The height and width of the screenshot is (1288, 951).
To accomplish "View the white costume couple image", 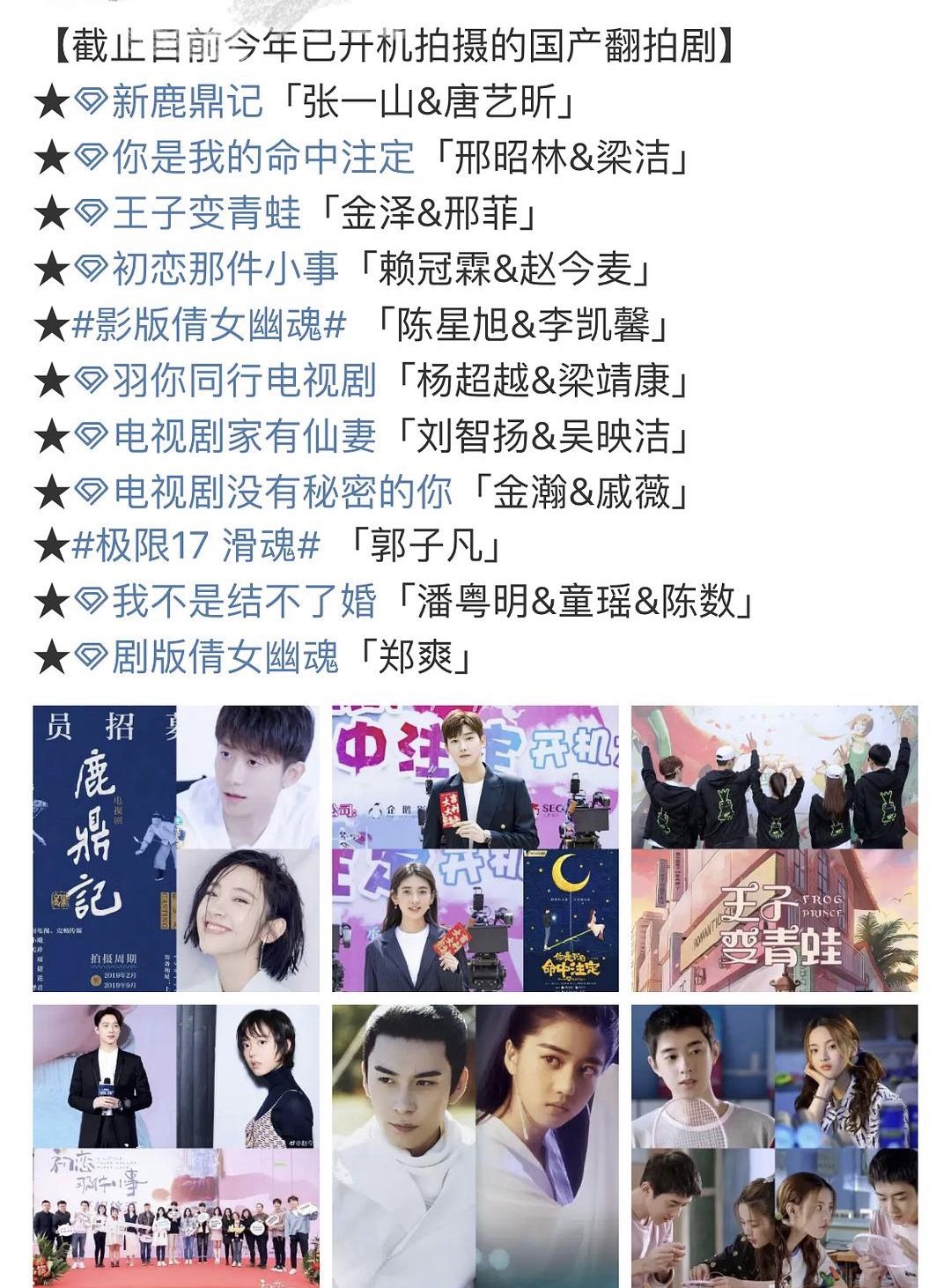I will click(x=475, y=1145).
